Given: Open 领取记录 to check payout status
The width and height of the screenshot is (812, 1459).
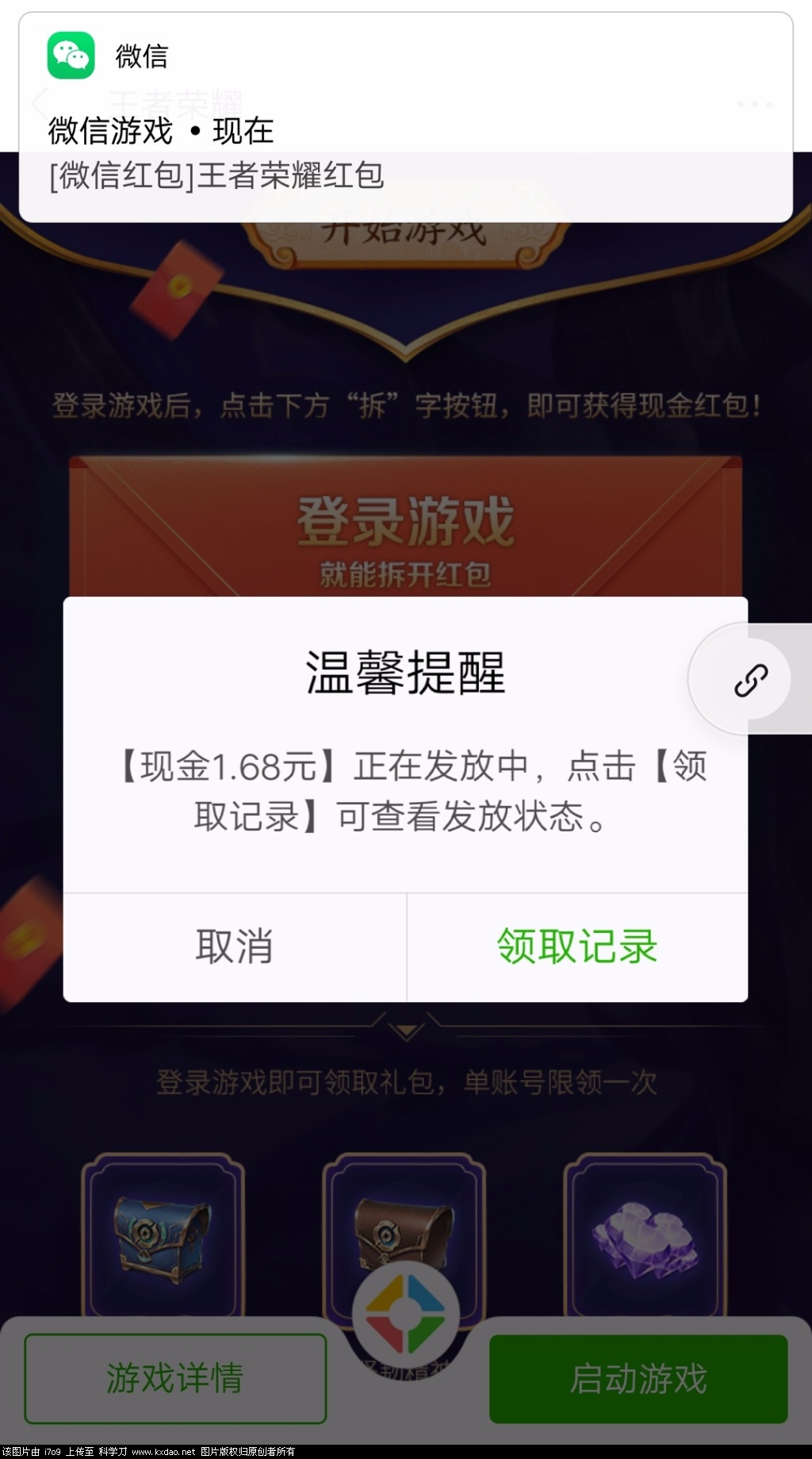Looking at the screenshot, I should (577, 946).
